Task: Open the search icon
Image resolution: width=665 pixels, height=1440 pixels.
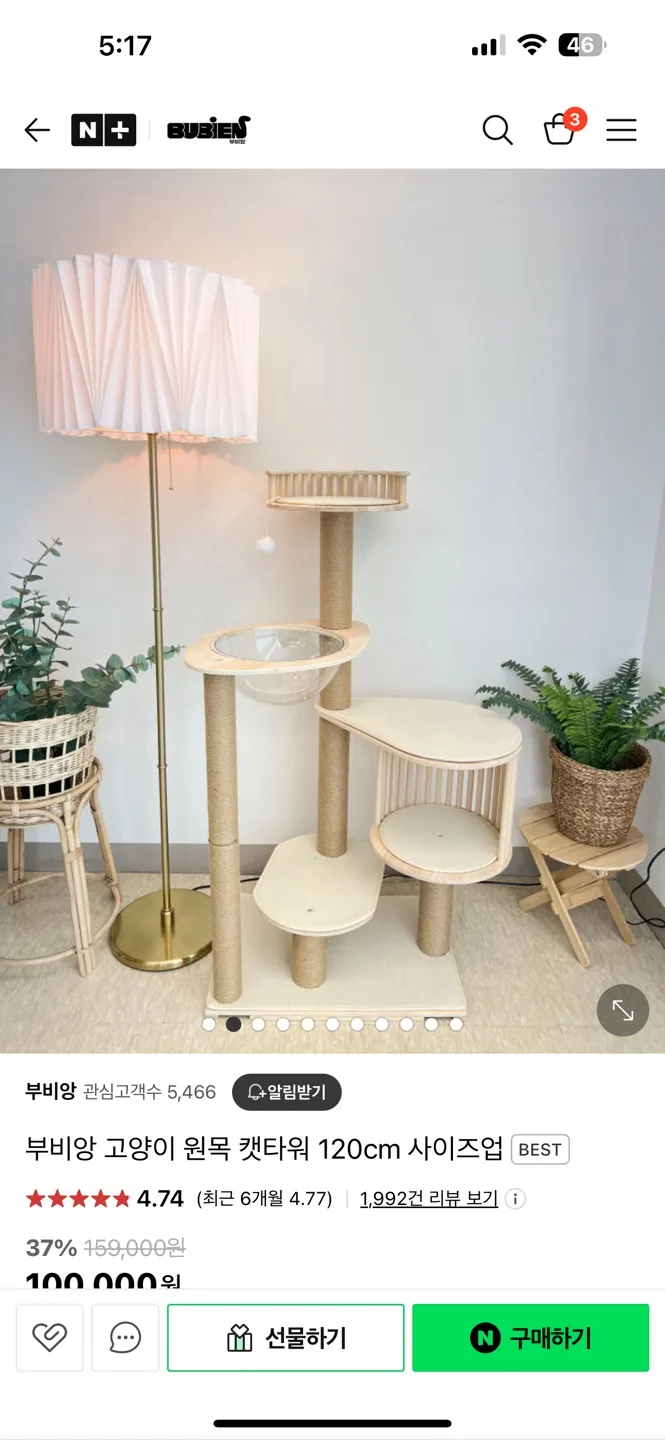Action: point(497,130)
